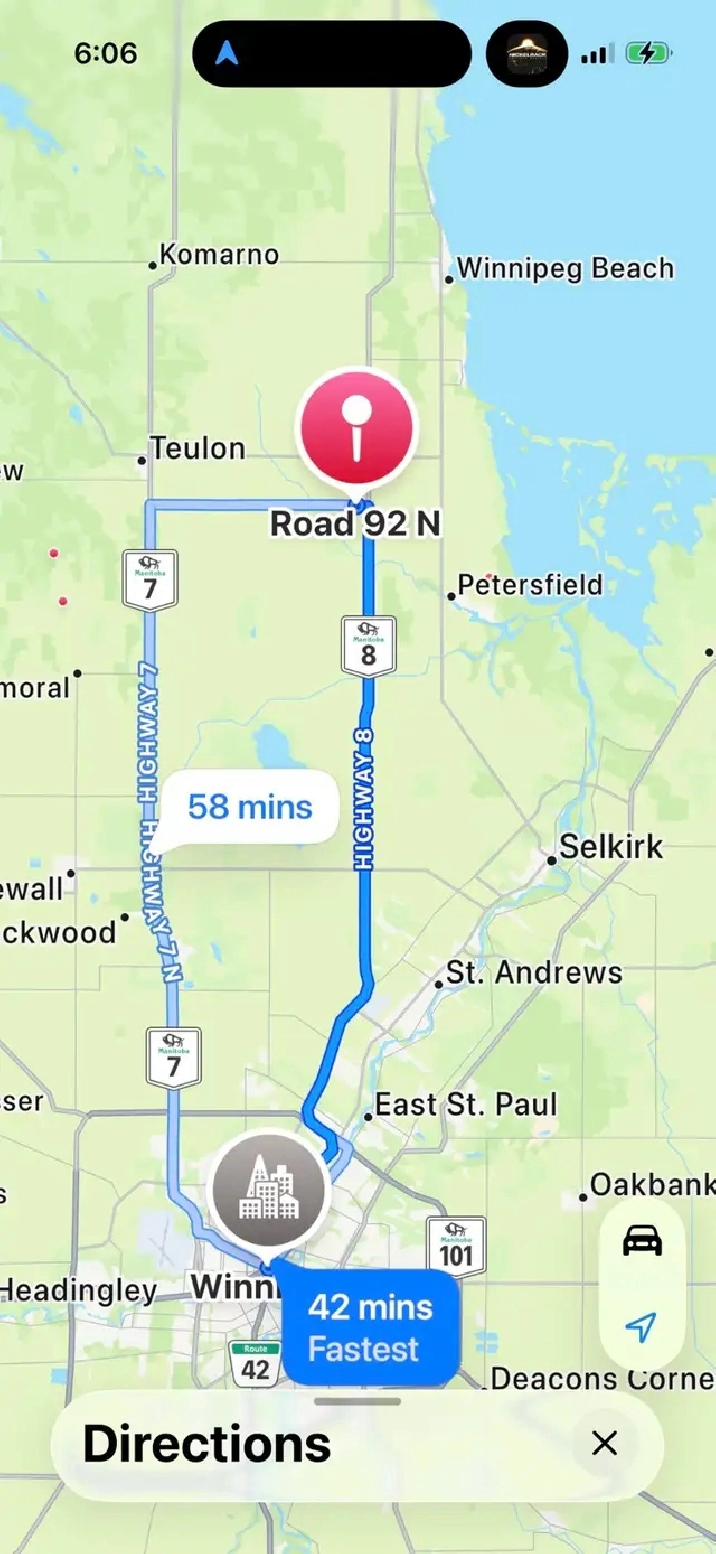Tap the Winnipeg city marker
Screen dimensions: 716x1554
tap(267, 1191)
